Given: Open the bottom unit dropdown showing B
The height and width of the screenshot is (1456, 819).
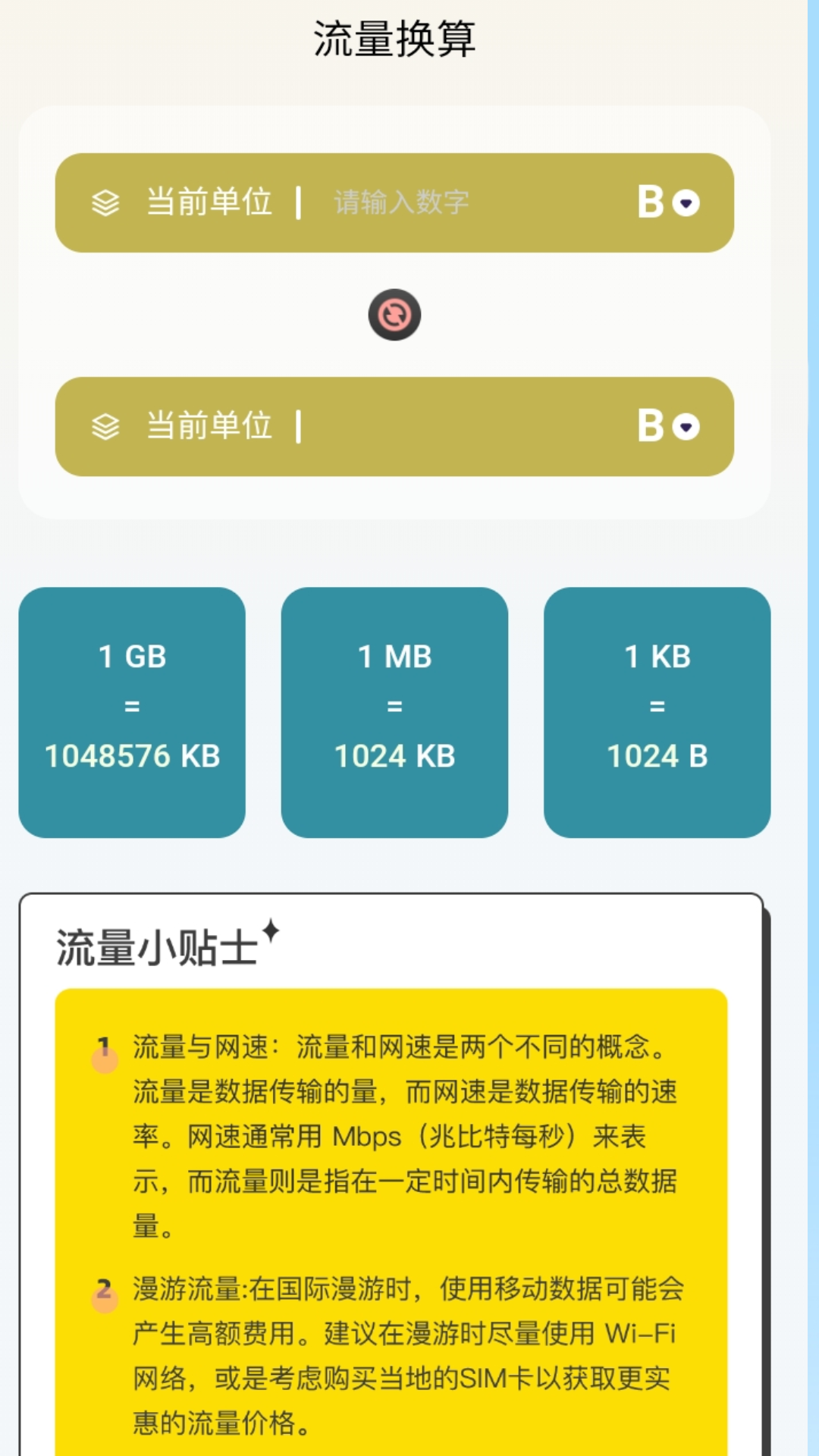Looking at the screenshot, I should click(669, 426).
